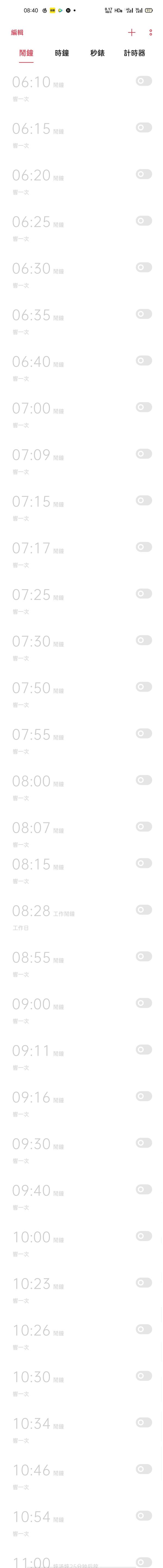Switch to the 計時器 tab
163x1568 pixels.
(x=134, y=53)
